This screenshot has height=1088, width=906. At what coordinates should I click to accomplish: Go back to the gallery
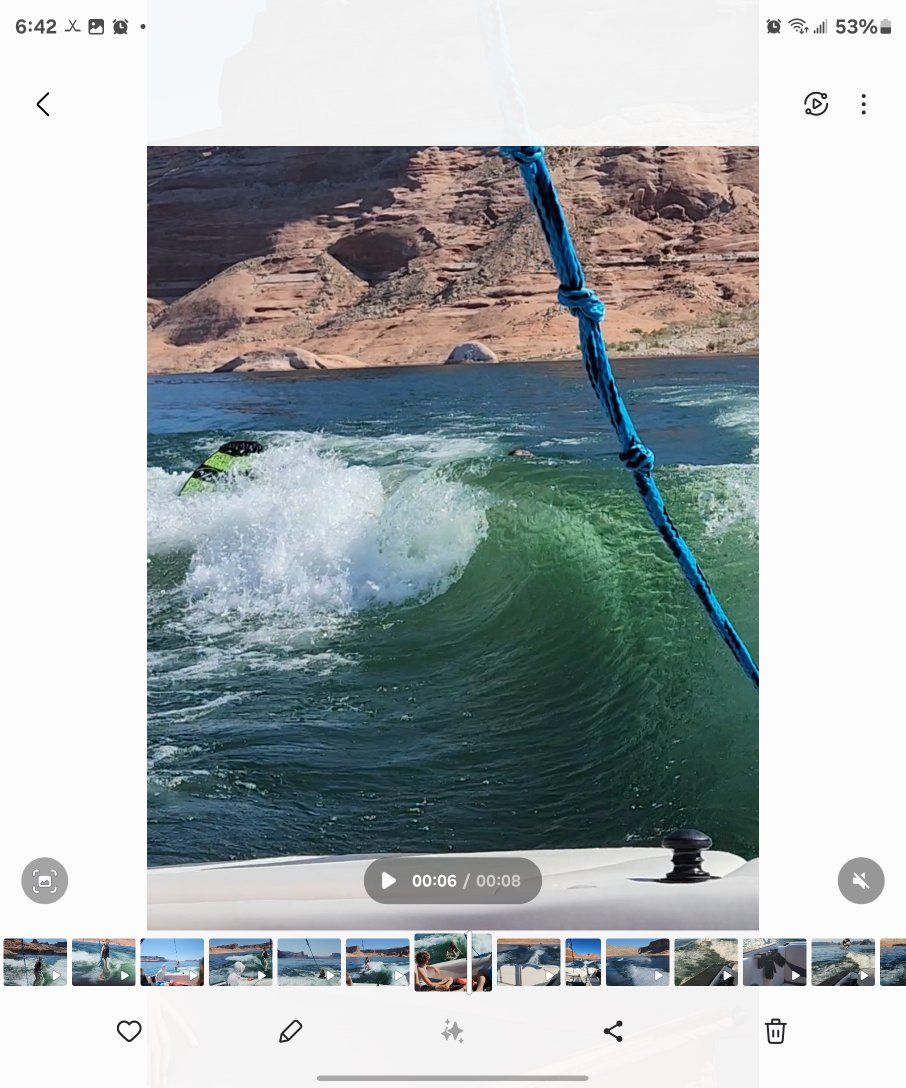click(43, 104)
